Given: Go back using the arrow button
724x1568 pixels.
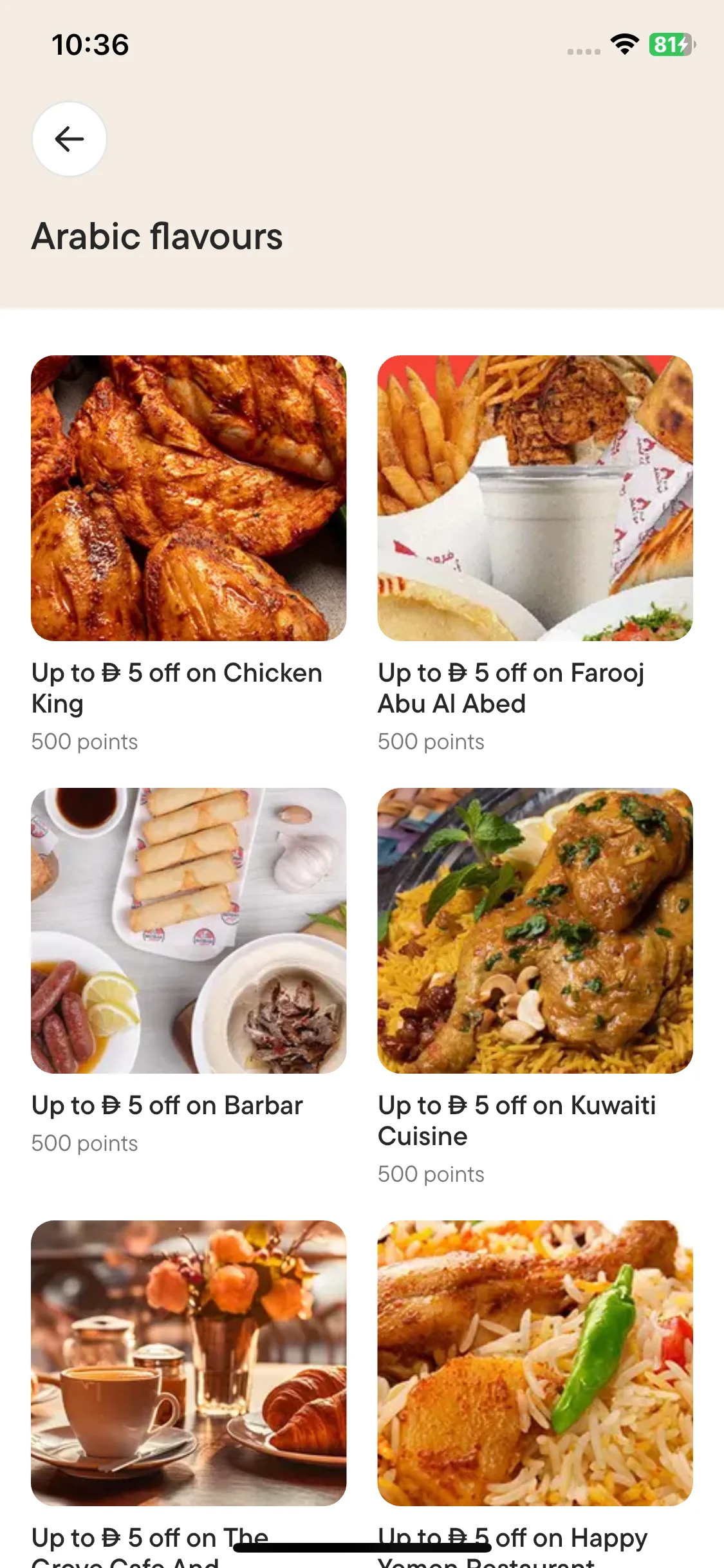Looking at the screenshot, I should click(x=70, y=139).
